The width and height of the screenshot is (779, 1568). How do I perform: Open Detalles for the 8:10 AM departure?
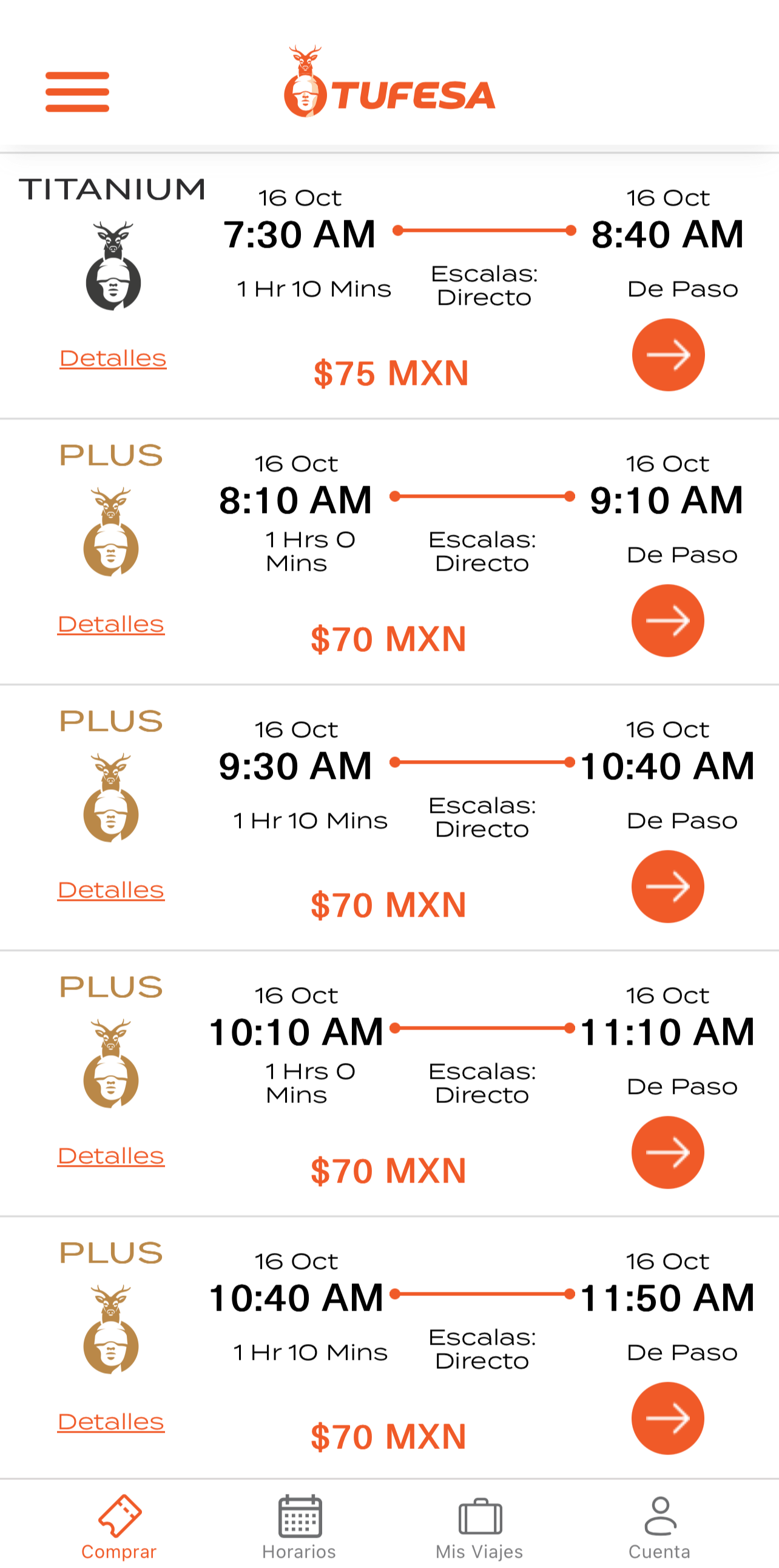click(110, 625)
